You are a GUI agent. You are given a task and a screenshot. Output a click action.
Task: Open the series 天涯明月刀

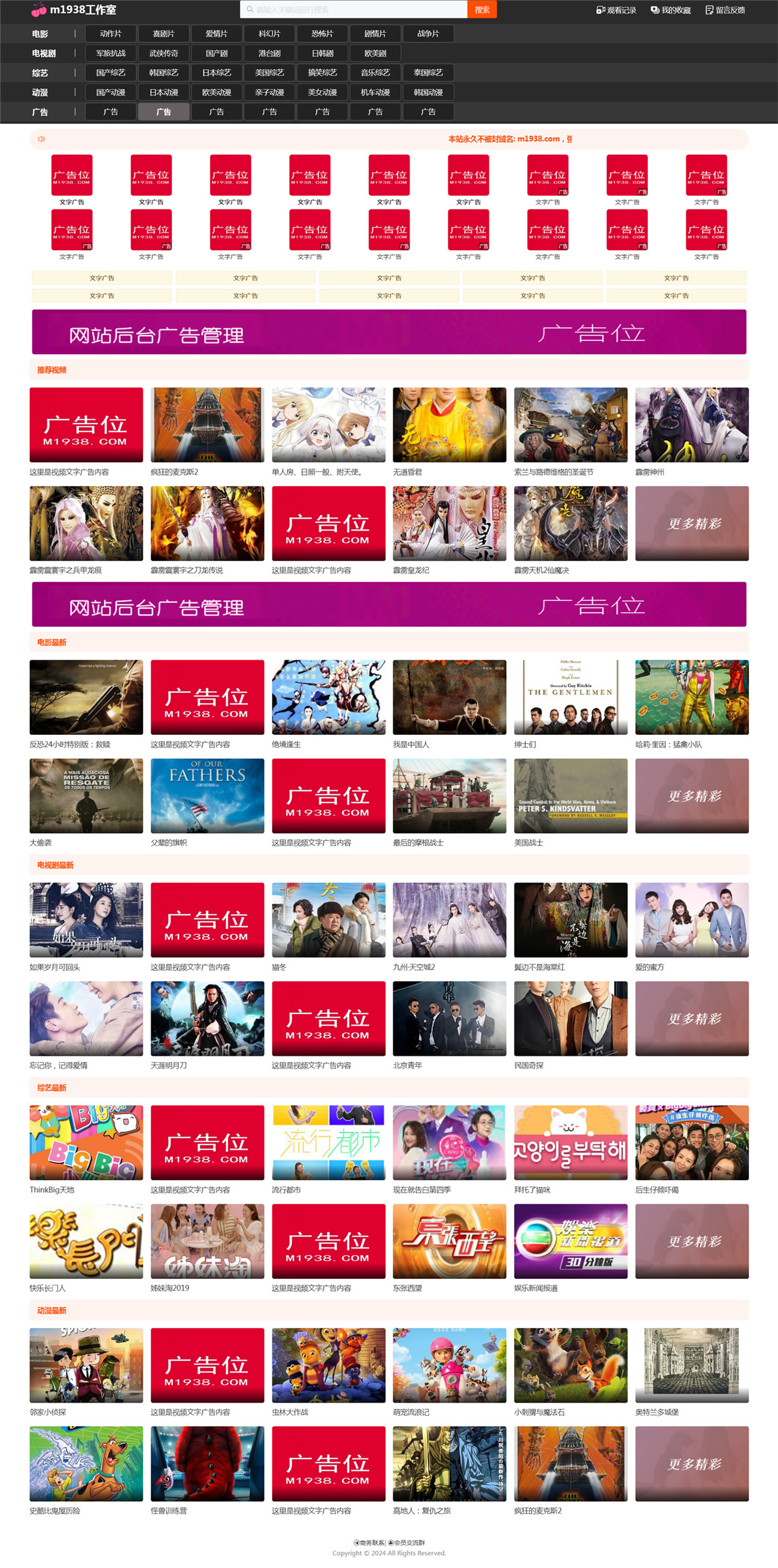pyautogui.click(x=207, y=1018)
